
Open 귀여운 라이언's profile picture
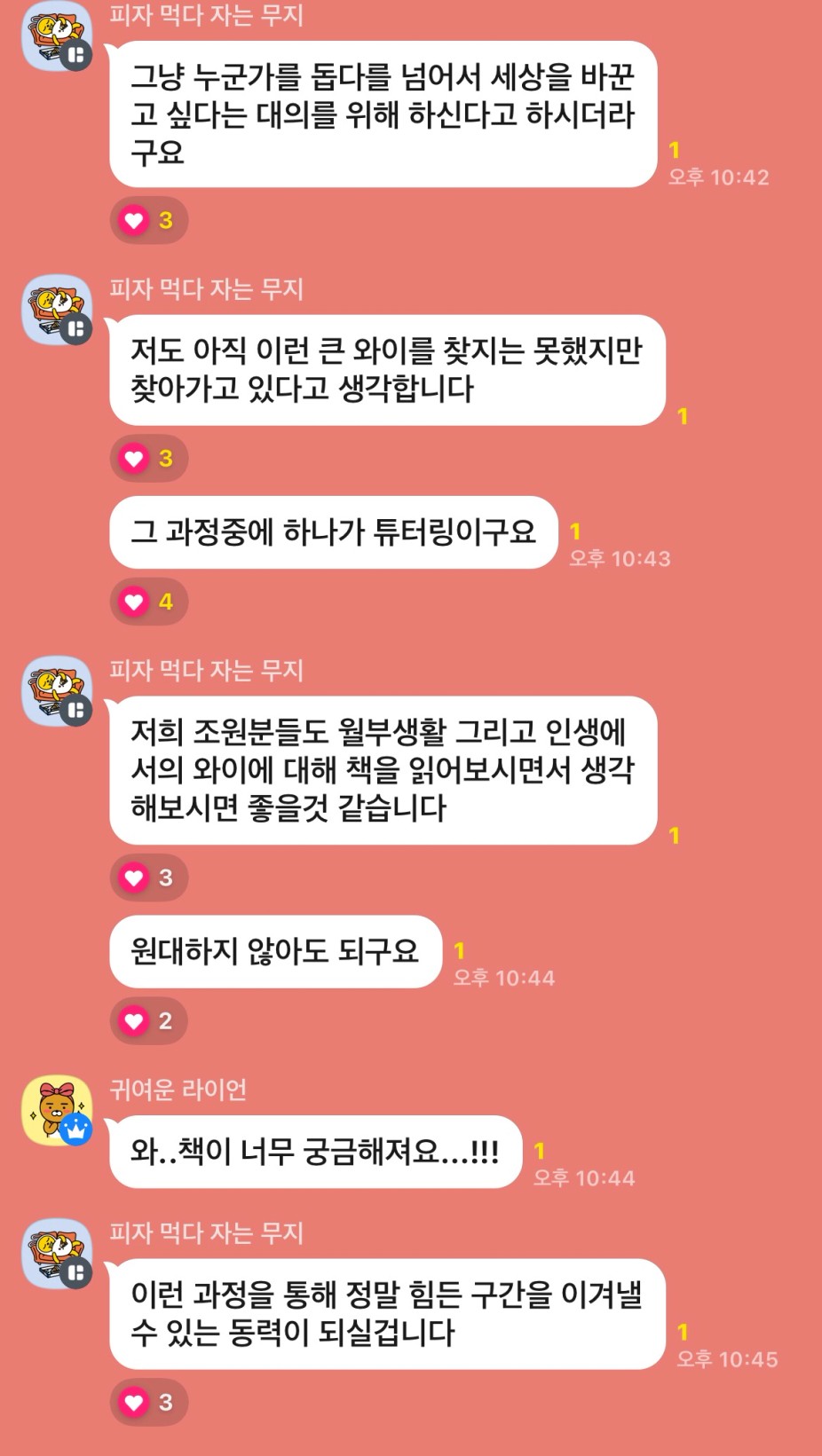pyautogui.click(x=57, y=1110)
